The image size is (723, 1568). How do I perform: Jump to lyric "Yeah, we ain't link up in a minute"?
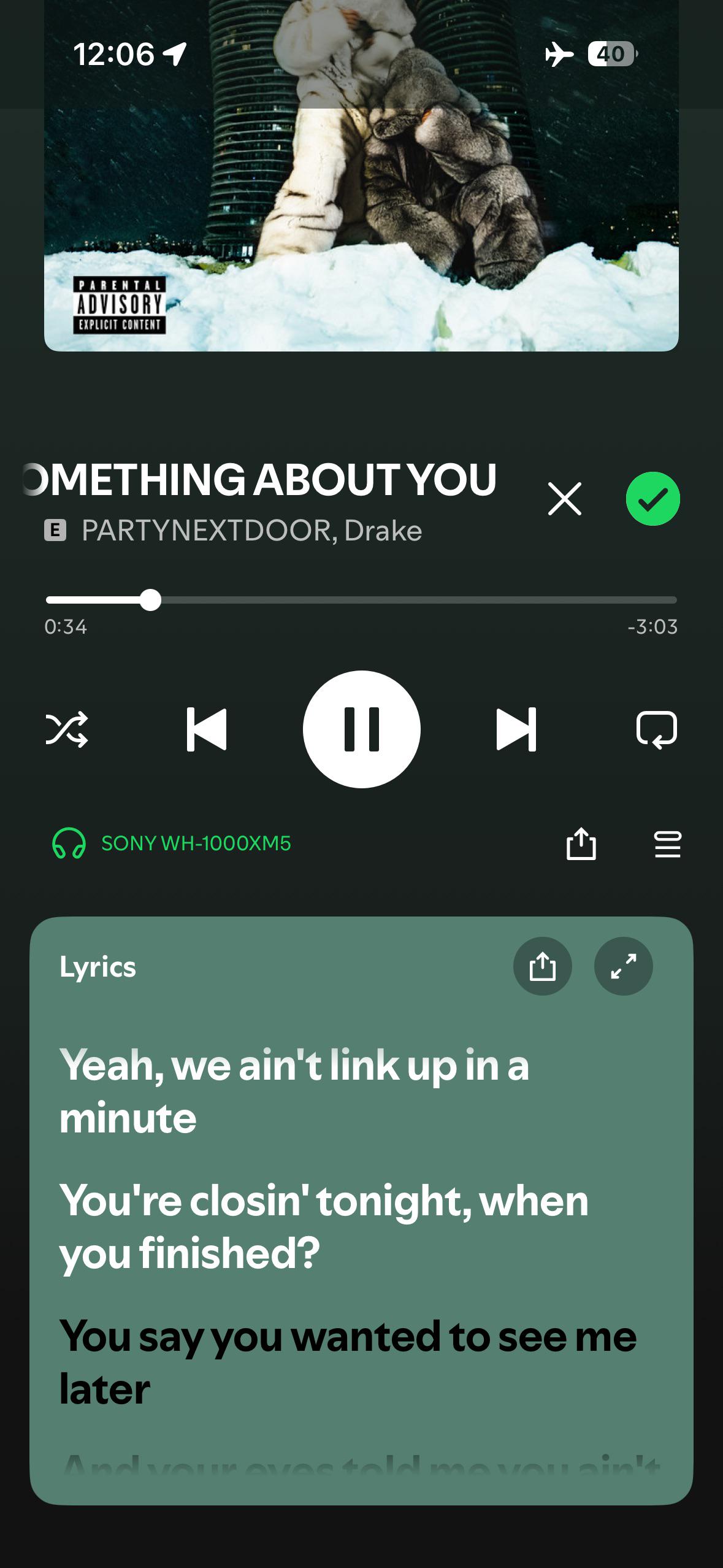294,1091
